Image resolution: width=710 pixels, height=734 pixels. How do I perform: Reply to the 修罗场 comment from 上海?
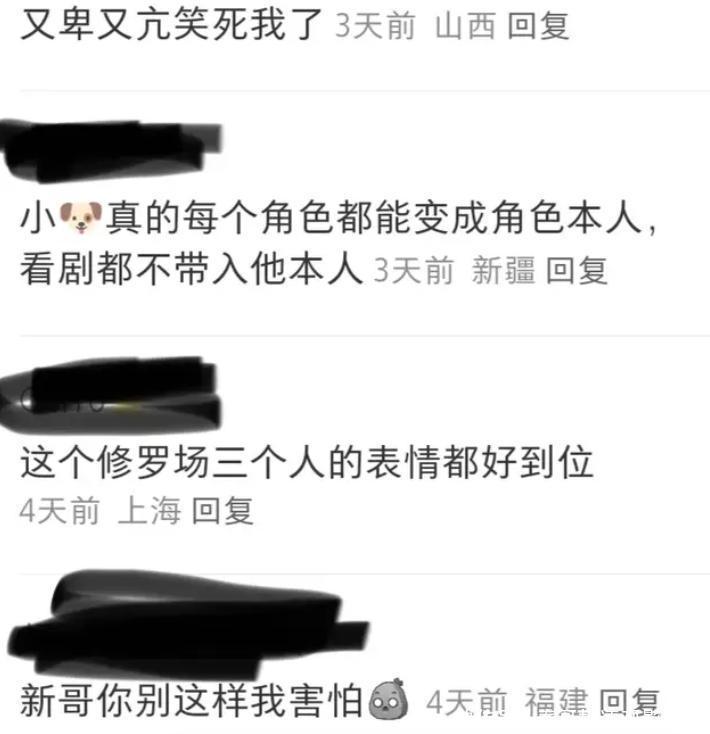click(224, 511)
